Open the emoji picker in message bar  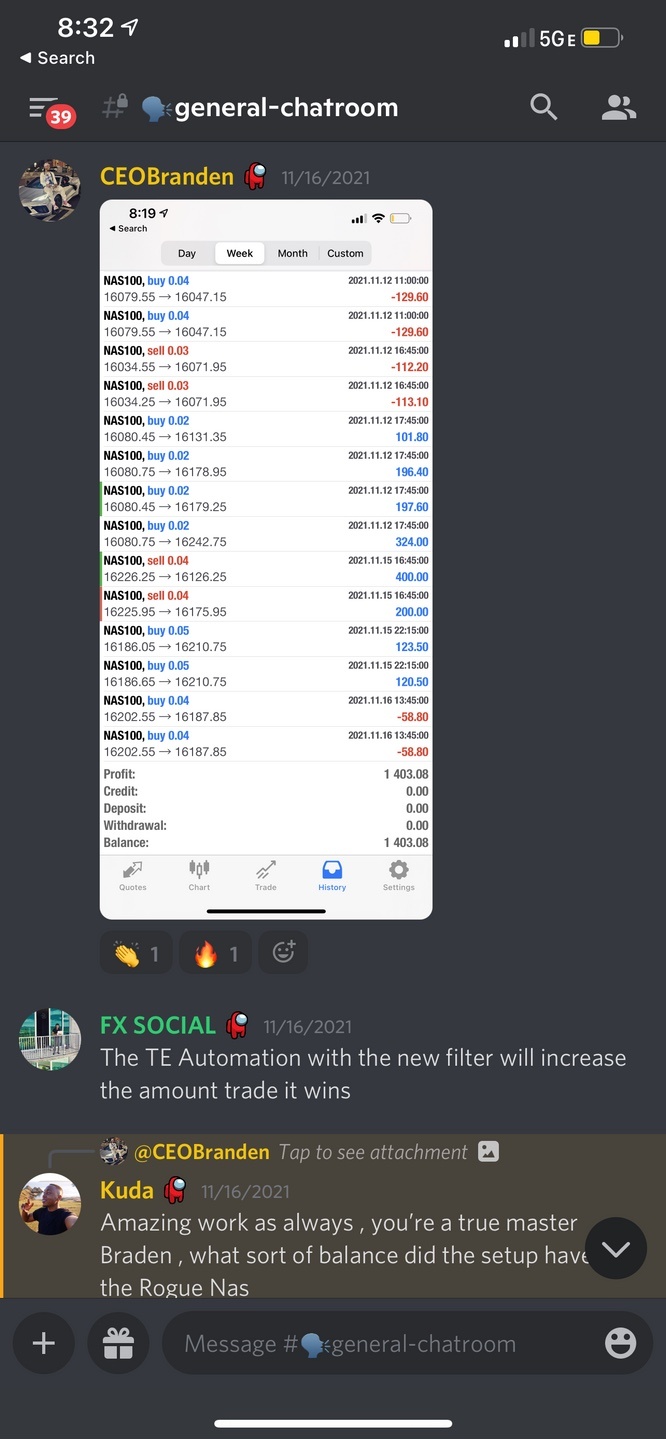click(x=621, y=1343)
